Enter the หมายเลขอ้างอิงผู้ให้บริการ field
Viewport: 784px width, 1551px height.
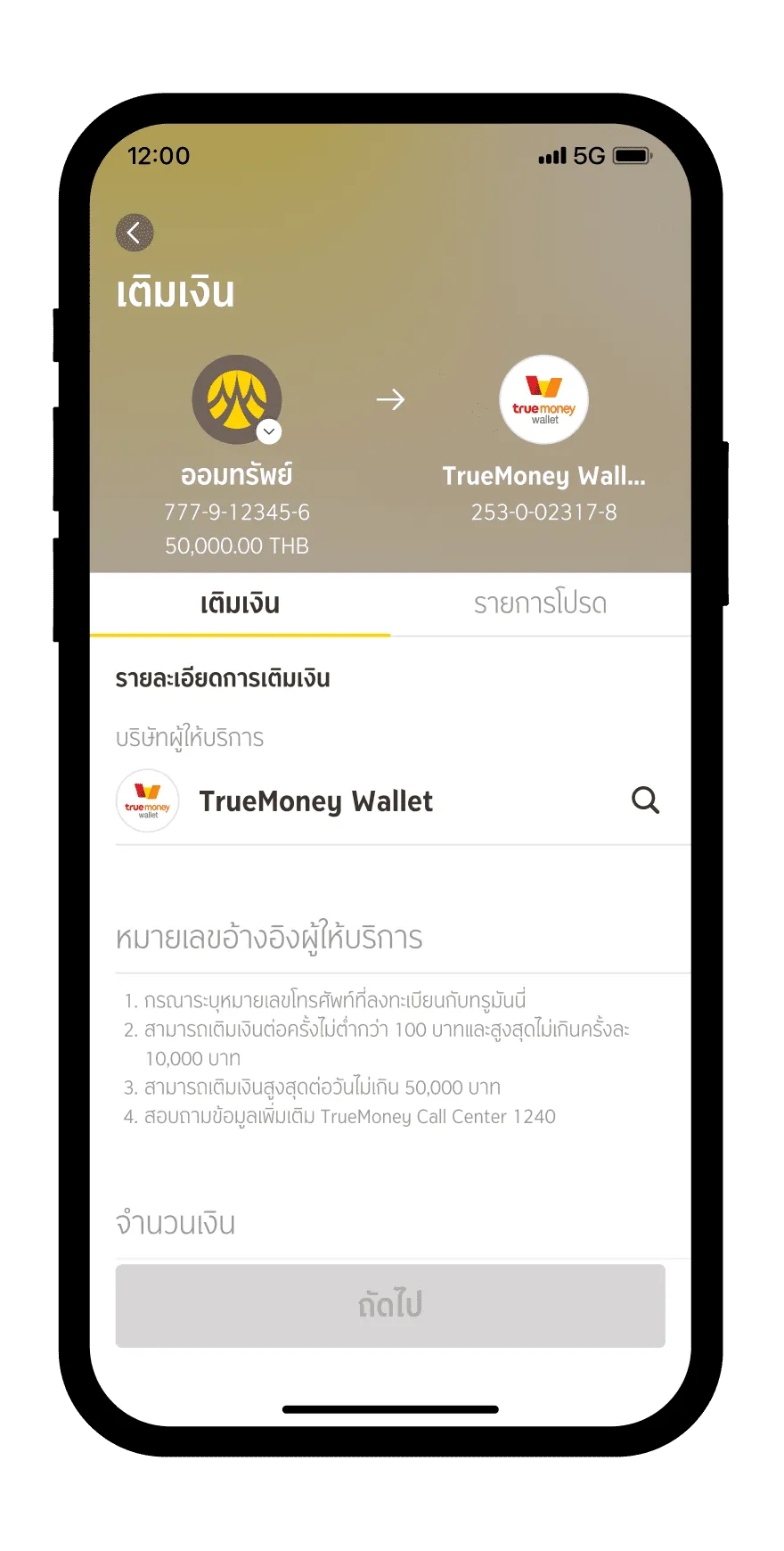(392, 939)
